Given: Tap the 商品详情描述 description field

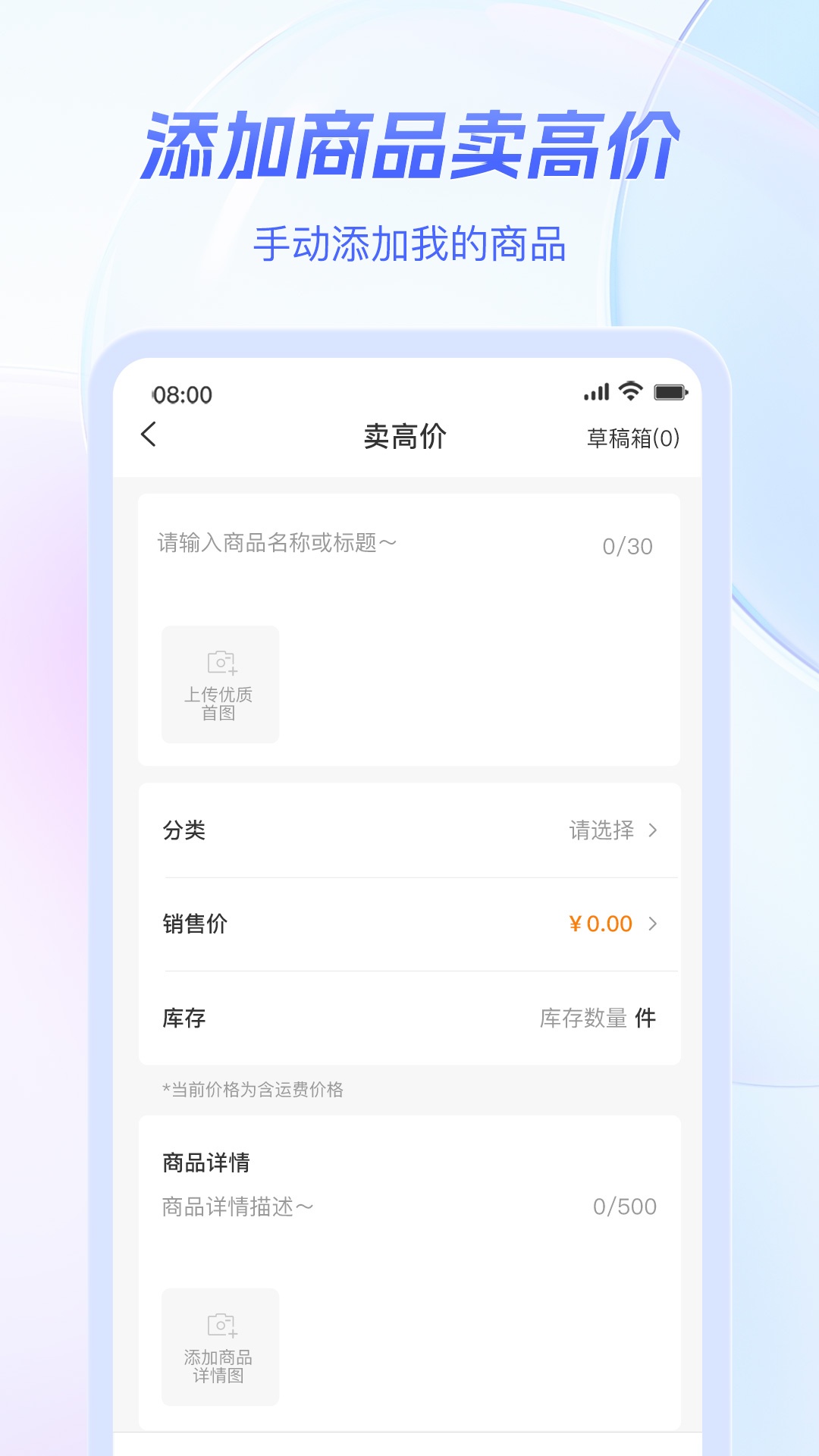Looking at the screenshot, I should pyautogui.click(x=237, y=1206).
